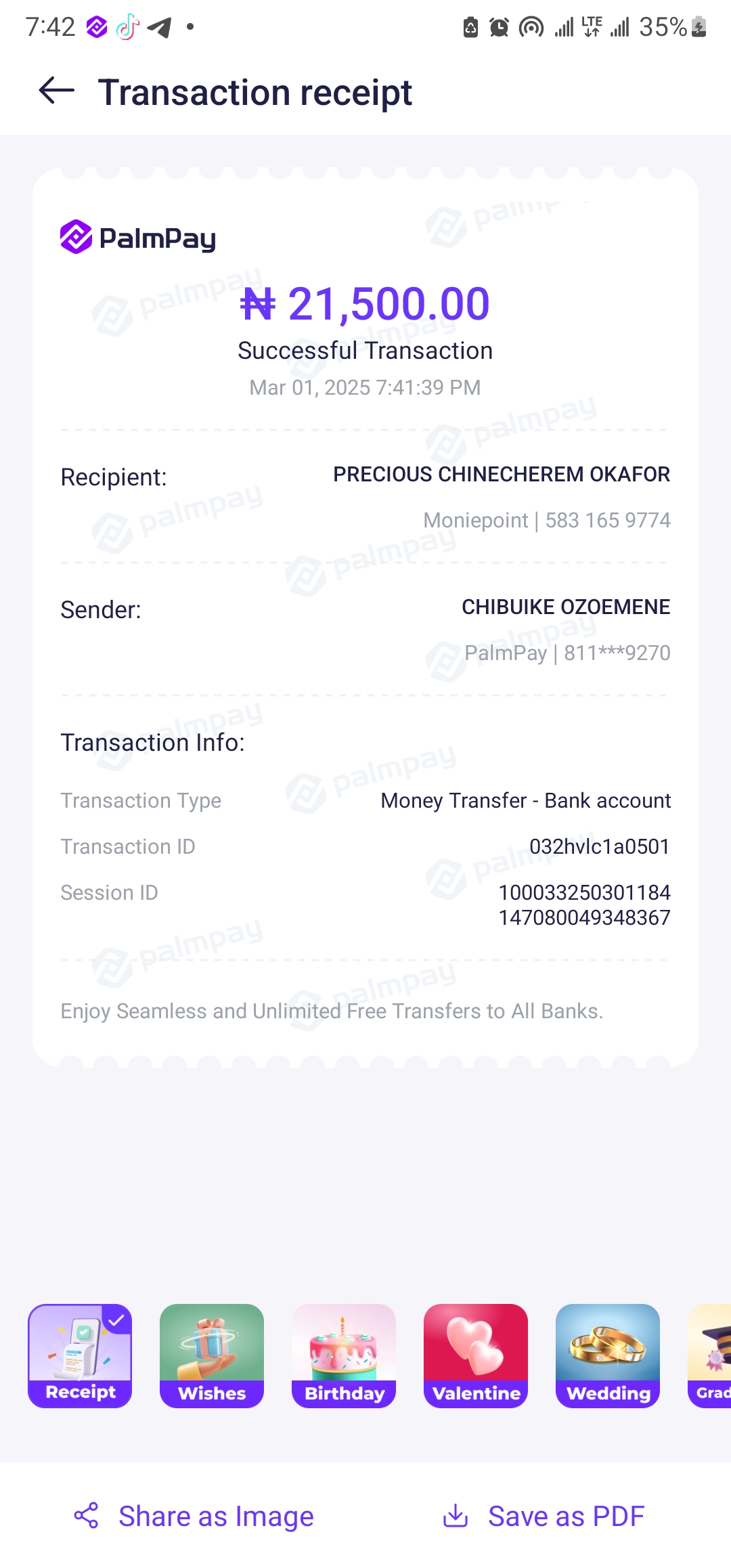Image resolution: width=731 pixels, height=1568 pixels.
Task: Apply the Valentine receipt theme
Action: [476, 1355]
